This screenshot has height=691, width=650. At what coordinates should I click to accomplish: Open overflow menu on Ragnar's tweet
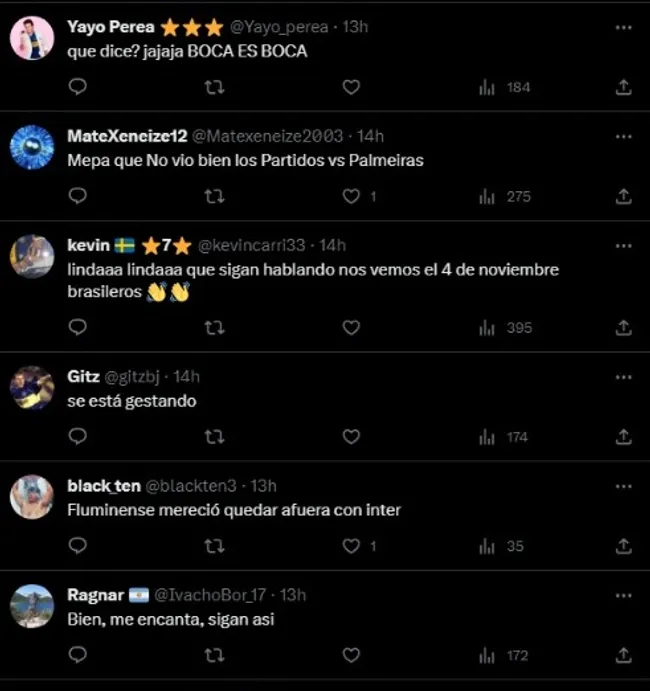point(623,594)
